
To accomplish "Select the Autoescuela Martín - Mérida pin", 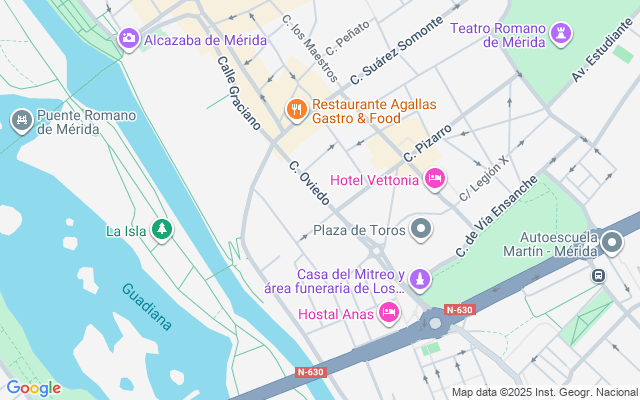I will tap(612, 242).
